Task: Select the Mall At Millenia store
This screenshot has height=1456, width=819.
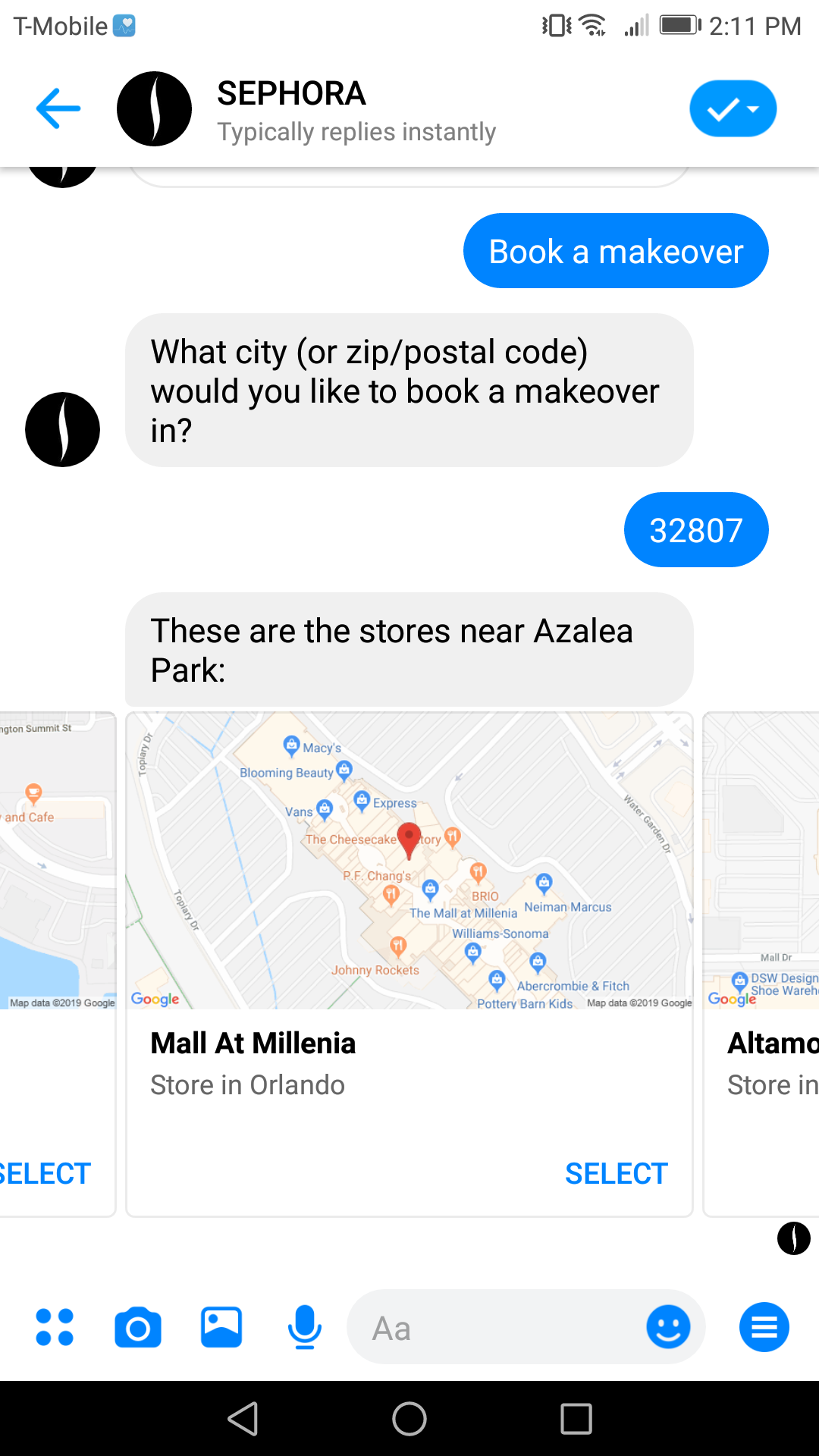Action: (616, 1173)
